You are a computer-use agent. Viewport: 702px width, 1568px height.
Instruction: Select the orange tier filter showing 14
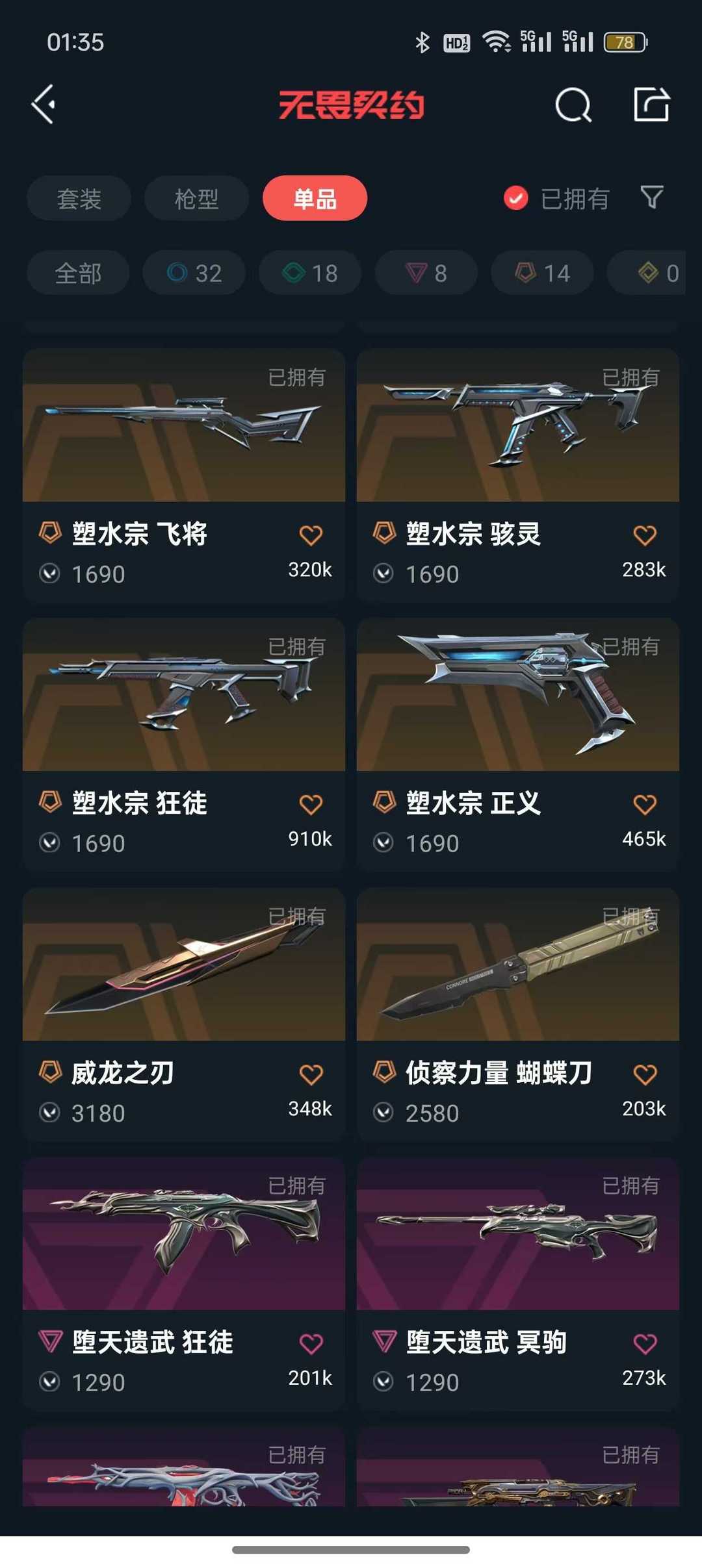click(x=541, y=273)
